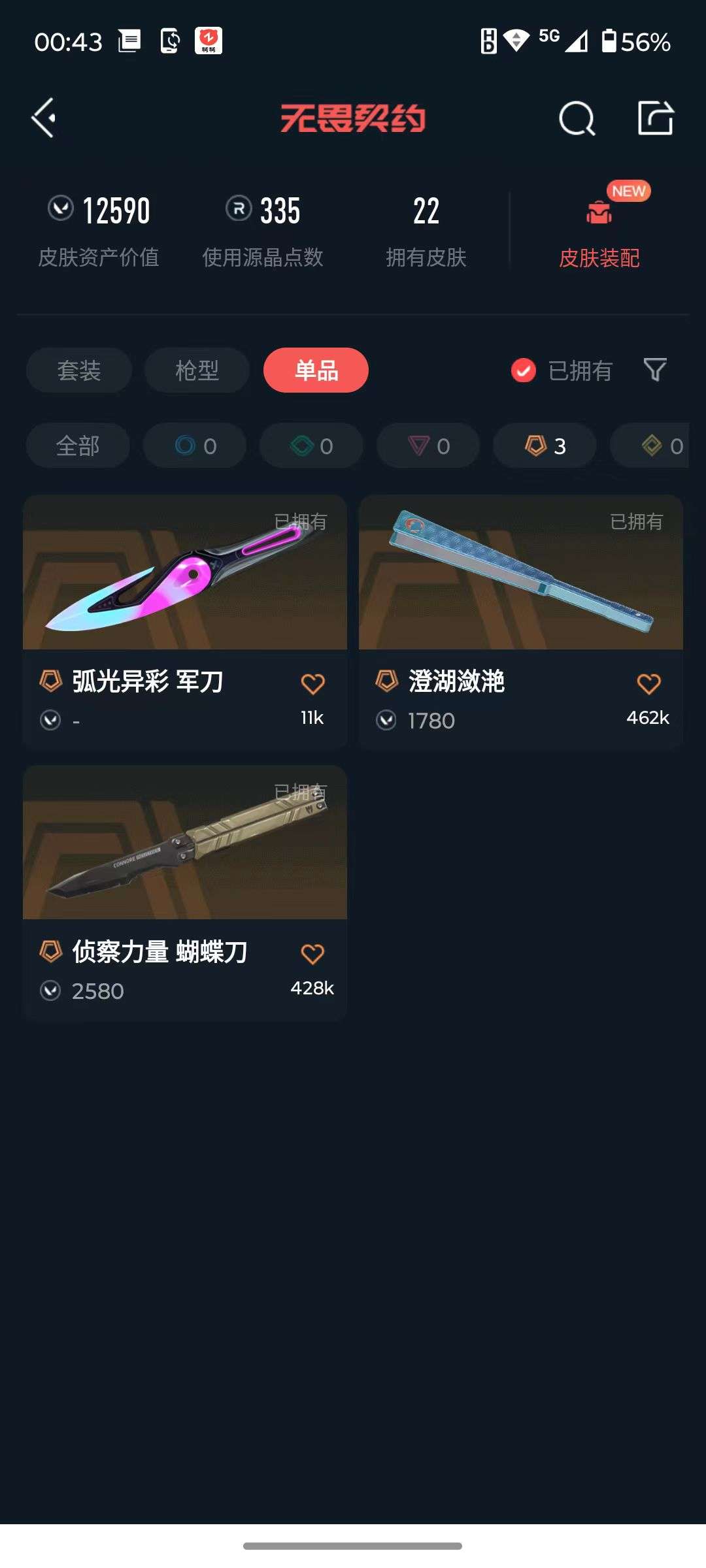Click the share icon in the top bar
Viewport: 706px width, 1568px height.
pos(657,120)
